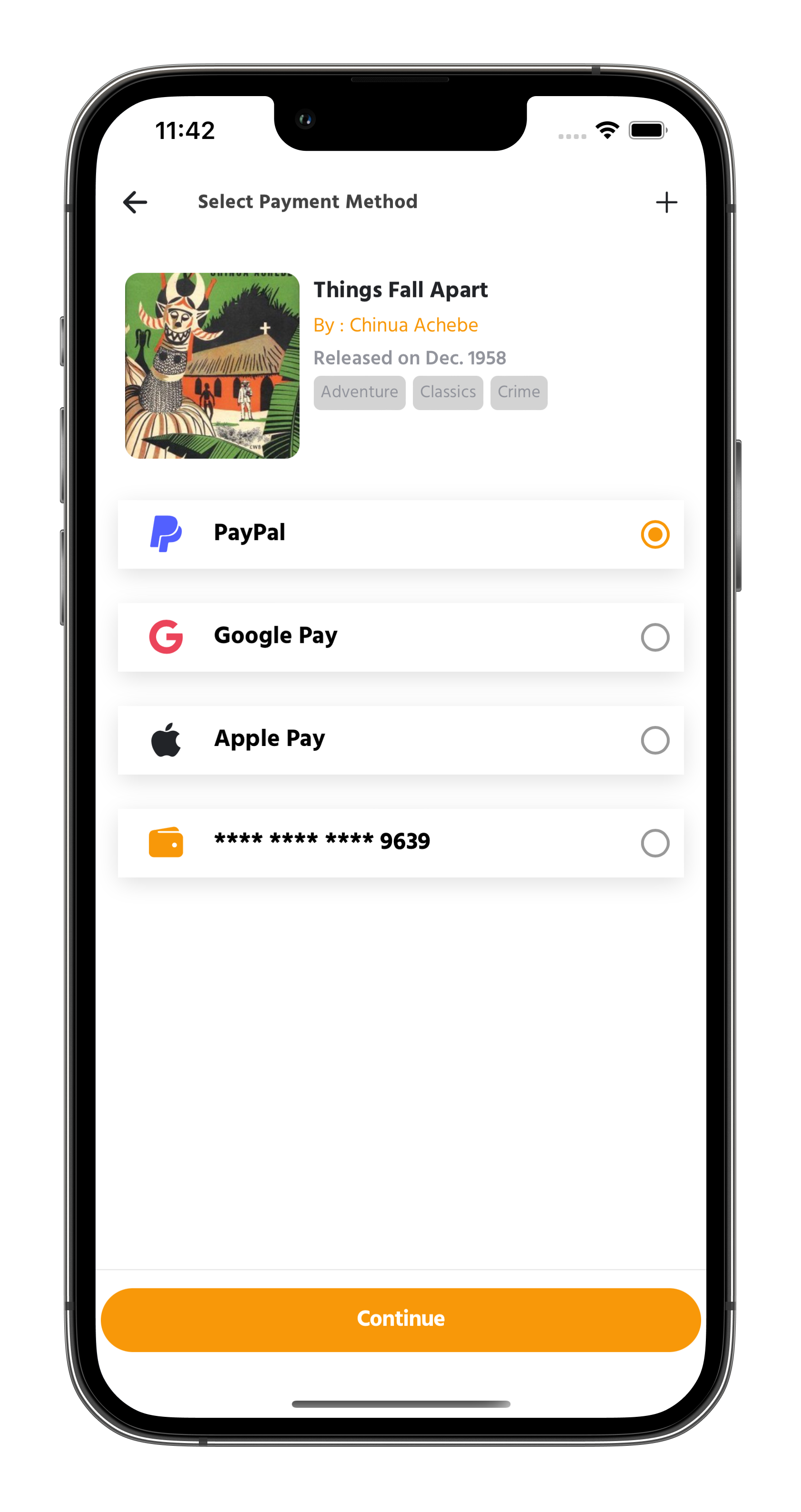
Task: Add a new payment method with plus icon
Action: point(666,202)
